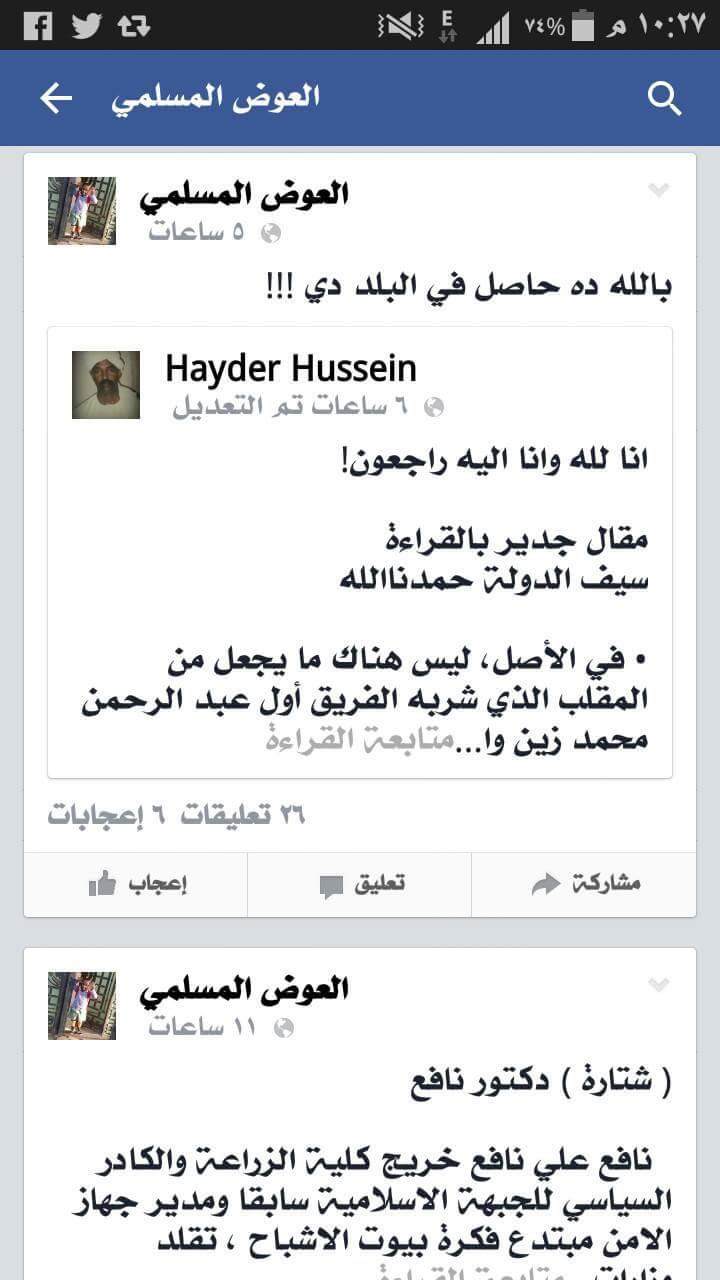Screen dimensions: 720x1280
Task: Open Hayder Hussein's profile name
Action: pyautogui.click(x=290, y=369)
